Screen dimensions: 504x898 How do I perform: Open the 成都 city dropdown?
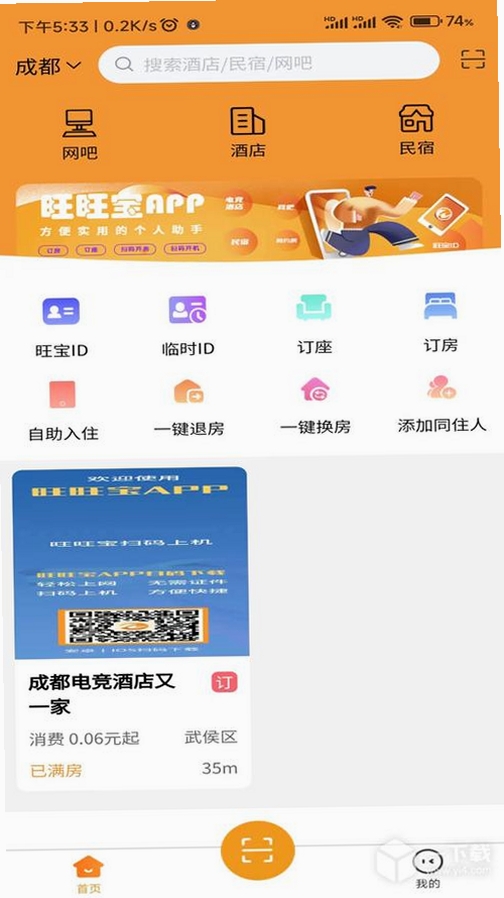coord(48,66)
